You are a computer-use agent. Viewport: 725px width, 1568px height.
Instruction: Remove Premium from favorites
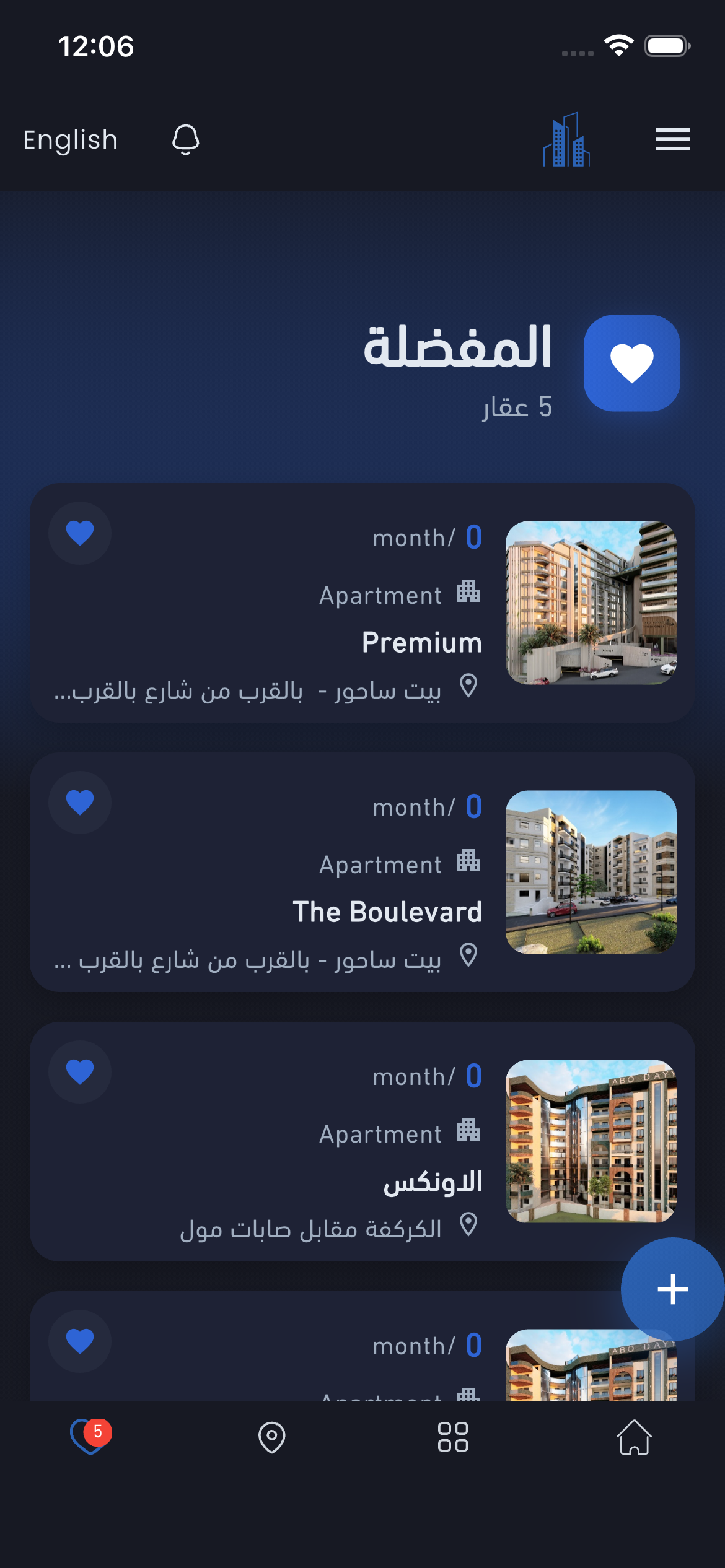pyautogui.click(x=80, y=533)
